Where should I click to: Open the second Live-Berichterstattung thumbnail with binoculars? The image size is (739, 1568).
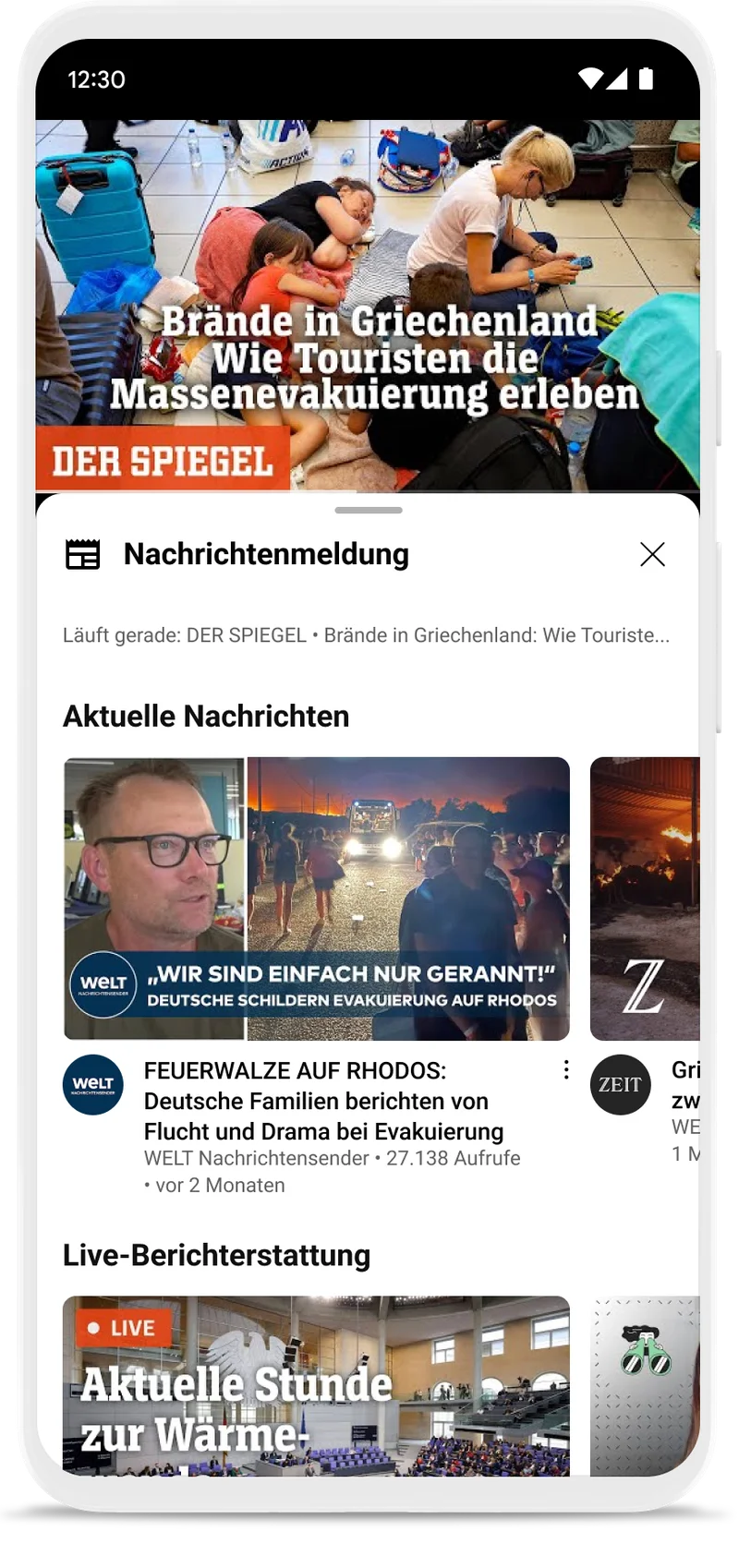click(645, 1383)
